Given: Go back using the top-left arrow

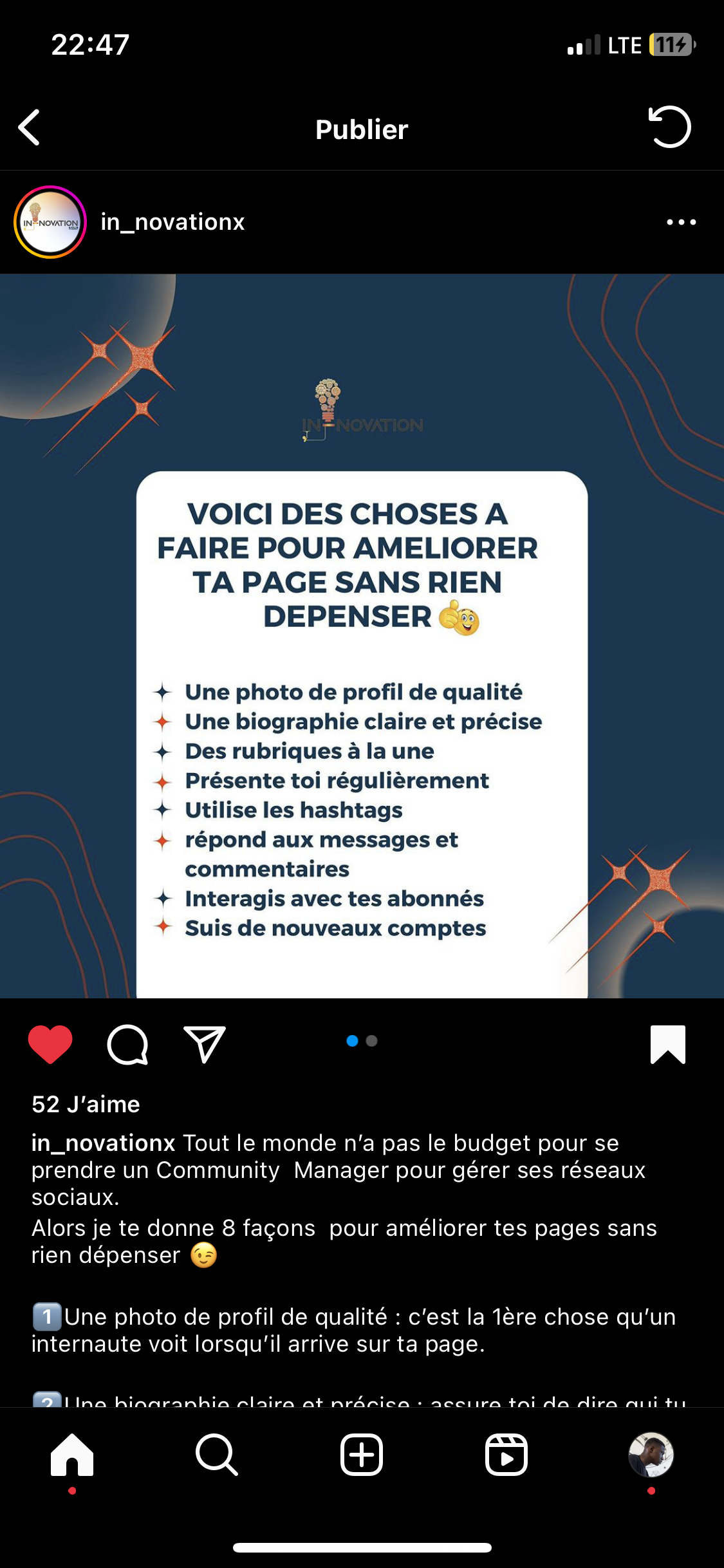Looking at the screenshot, I should (x=30, y=127).
